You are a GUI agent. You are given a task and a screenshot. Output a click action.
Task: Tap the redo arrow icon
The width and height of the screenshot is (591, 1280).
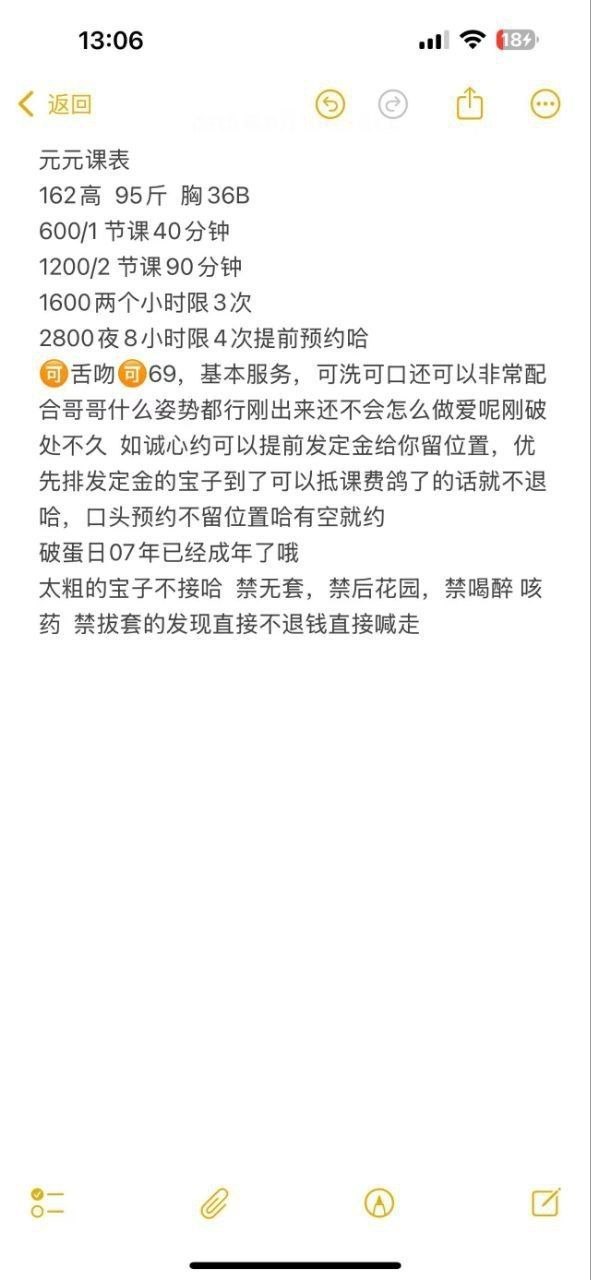point(394,104)
